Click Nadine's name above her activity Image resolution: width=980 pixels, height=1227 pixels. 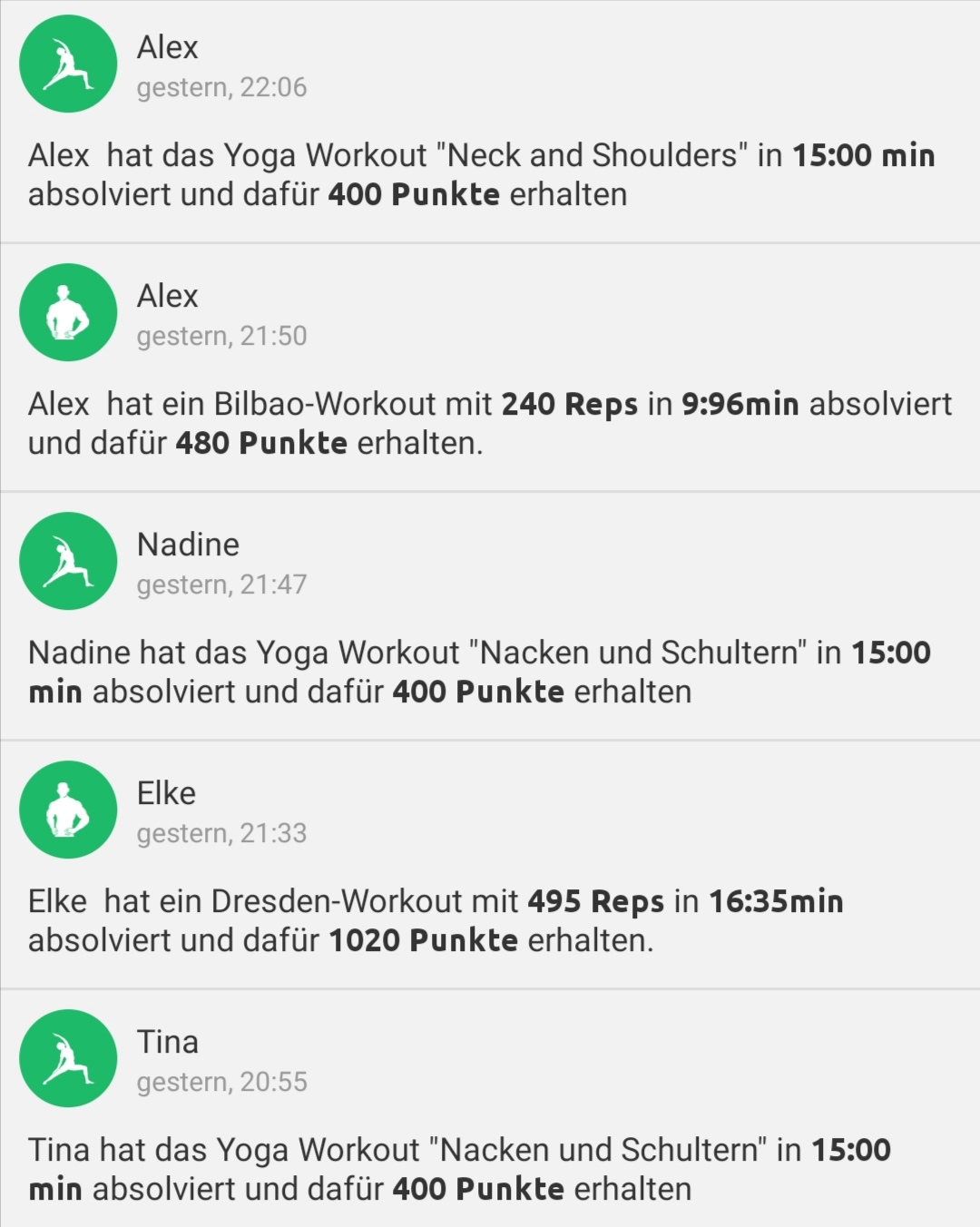187,545
